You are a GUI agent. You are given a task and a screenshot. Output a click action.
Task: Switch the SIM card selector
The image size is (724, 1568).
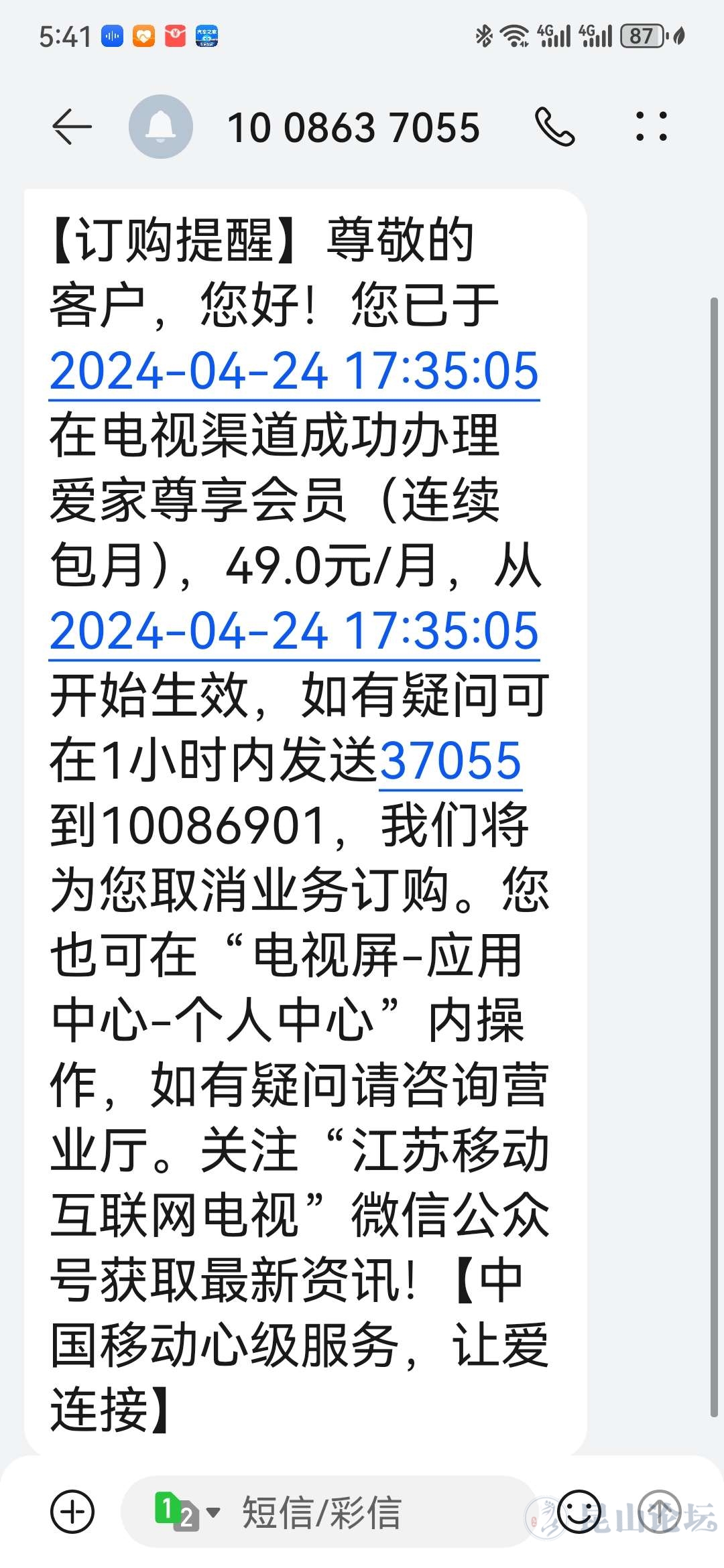click(x=187, y=1512)
